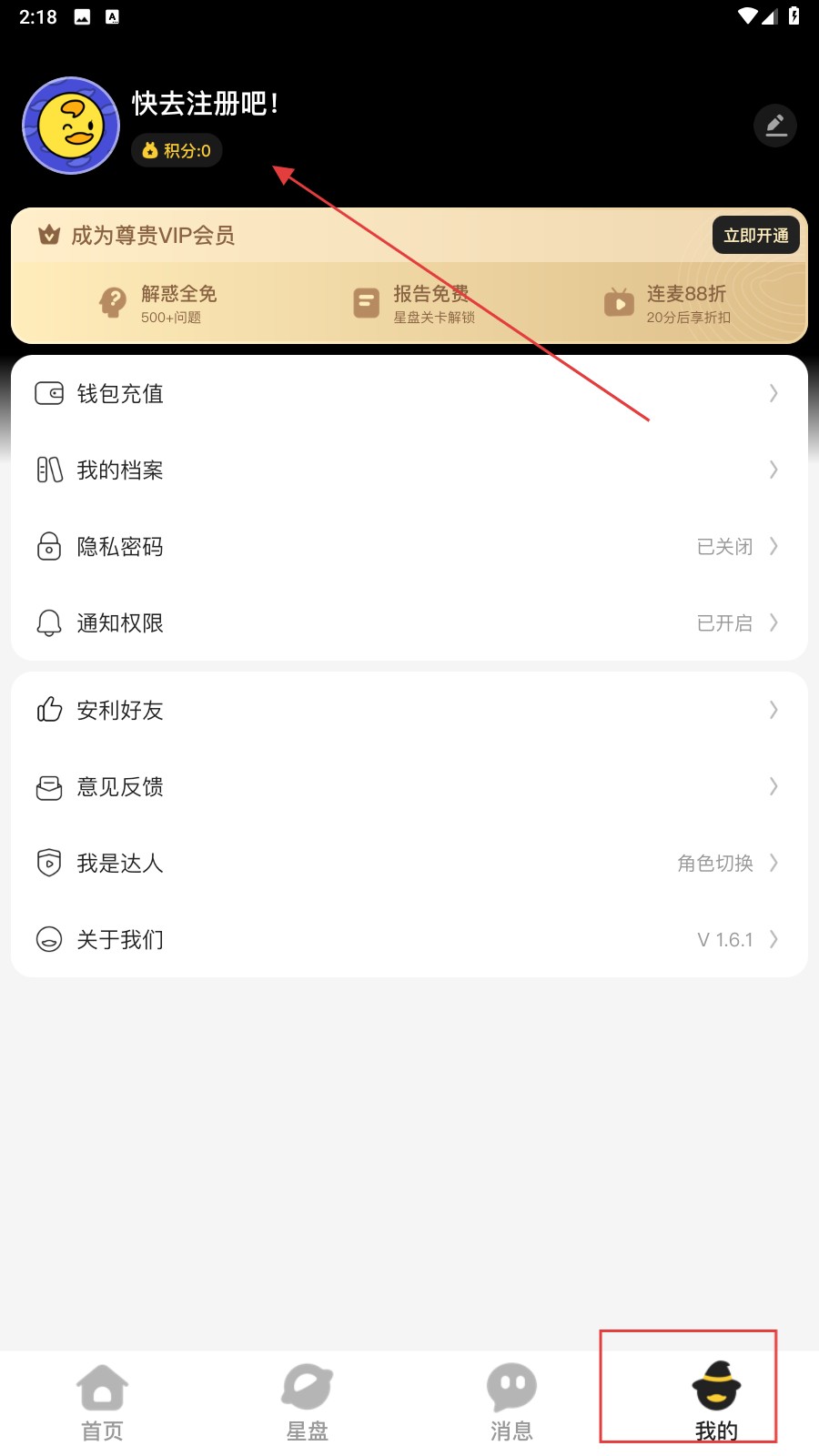Open 钱包充值 wallet recharge

pos(409,393)
